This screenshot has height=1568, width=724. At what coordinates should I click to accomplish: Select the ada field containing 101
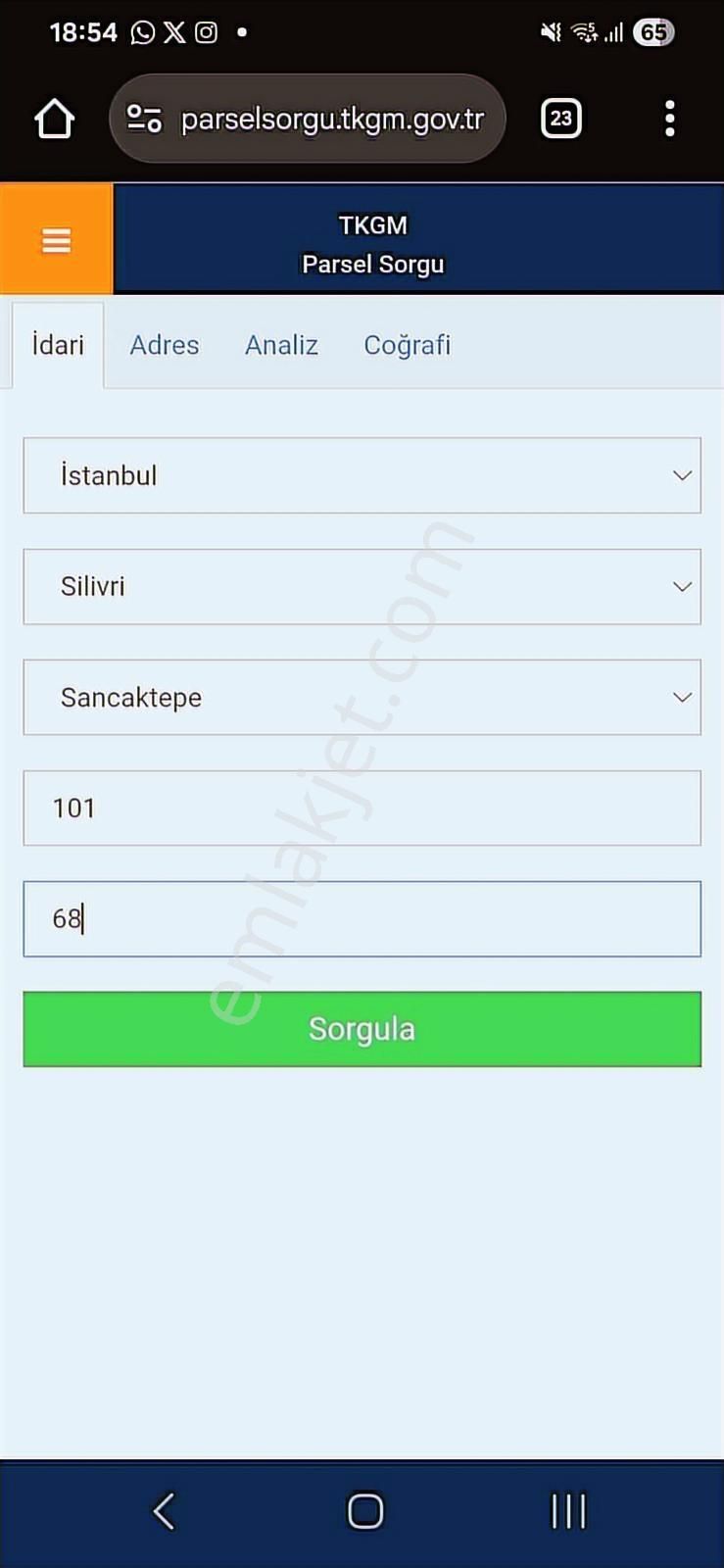click(x=362, y=808)
